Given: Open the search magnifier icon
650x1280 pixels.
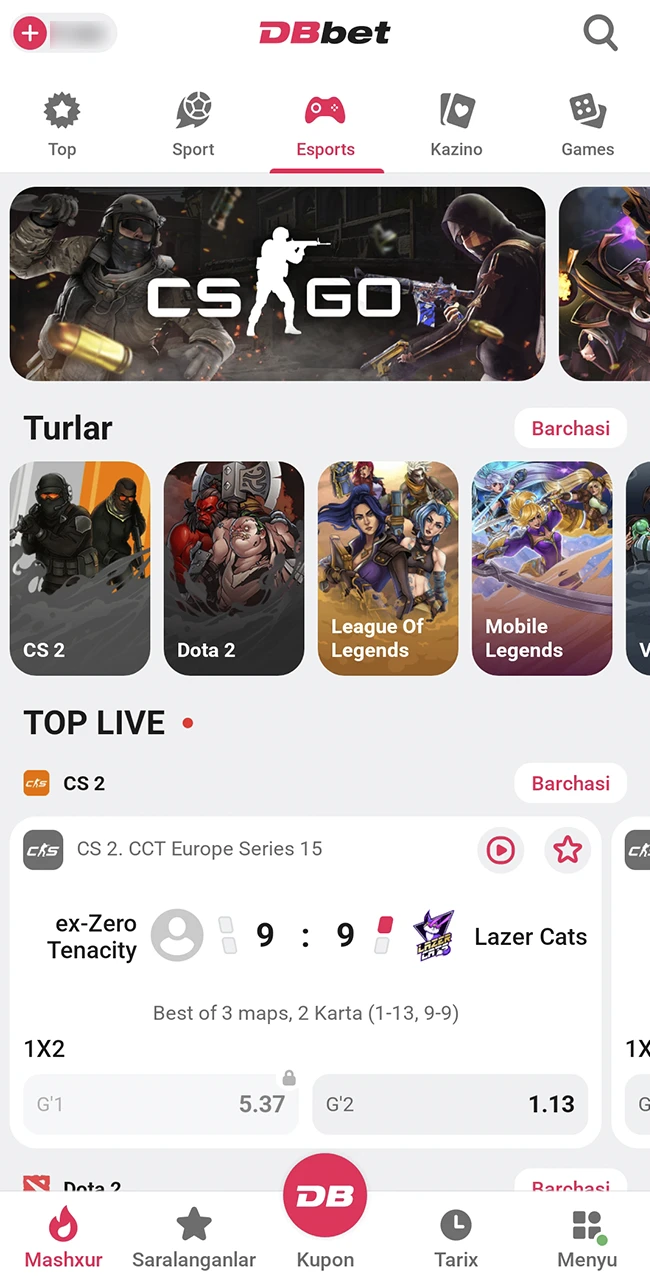Looking at the screenshot, I should (600, 33).
